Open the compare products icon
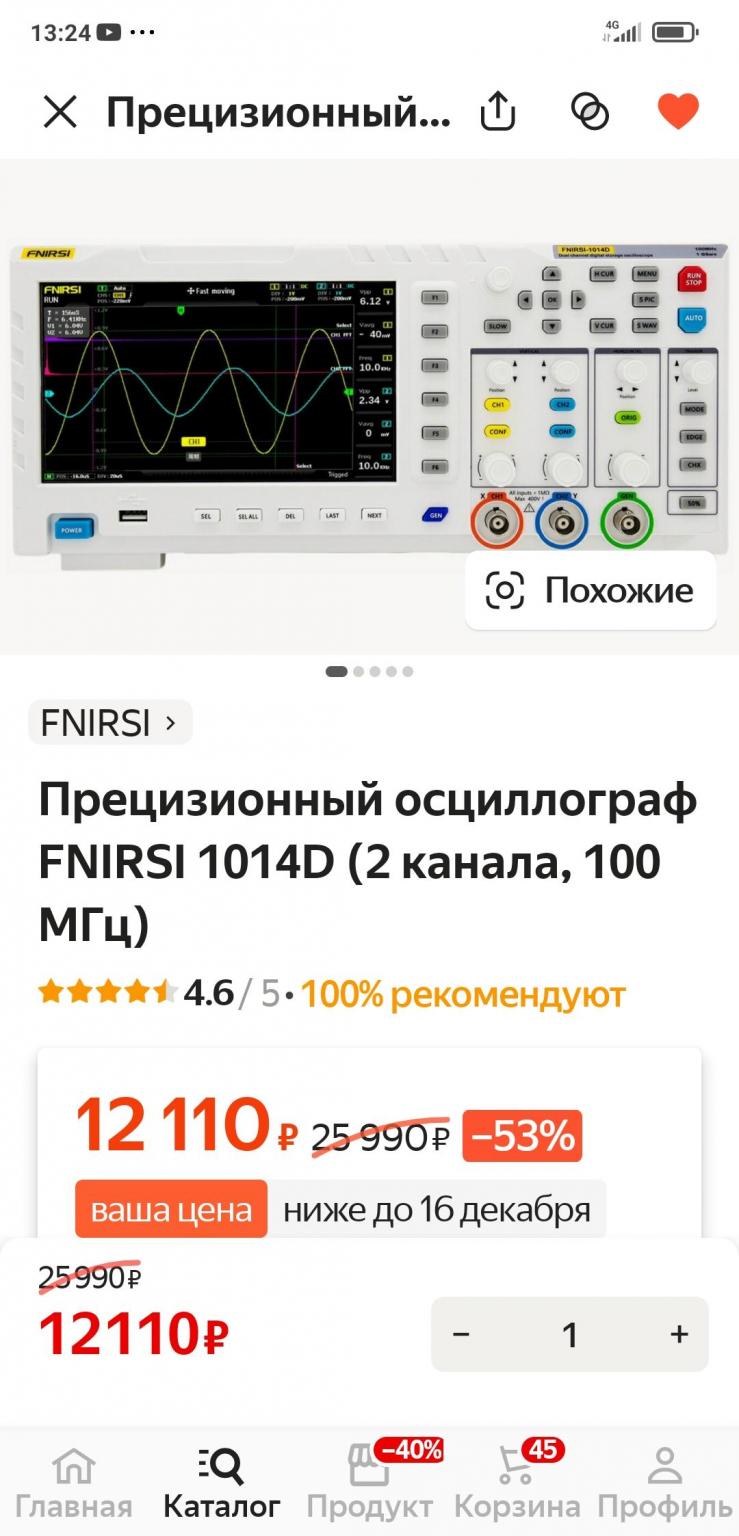The width and height of the screenshot is (739, 1536). click(590, 112)
